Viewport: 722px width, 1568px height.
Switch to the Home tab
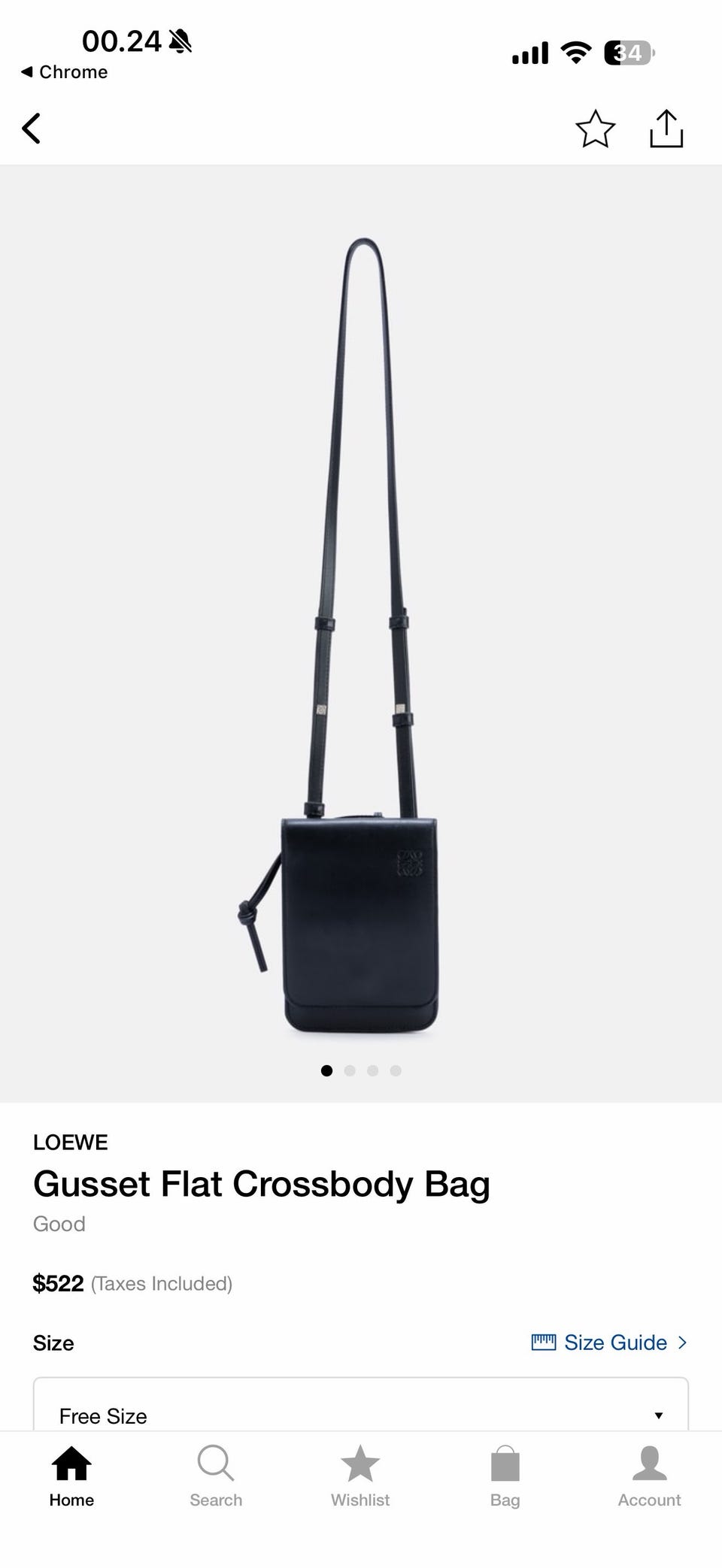pos(71,1476)
